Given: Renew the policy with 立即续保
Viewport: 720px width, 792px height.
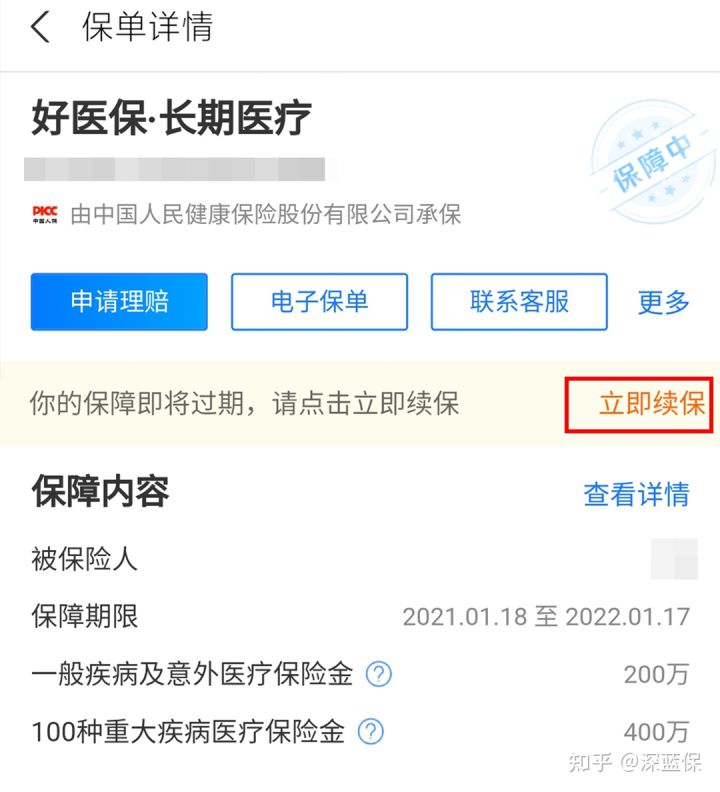Looking at the screenshot, I should pyautogui.click(x=652, y=404).
